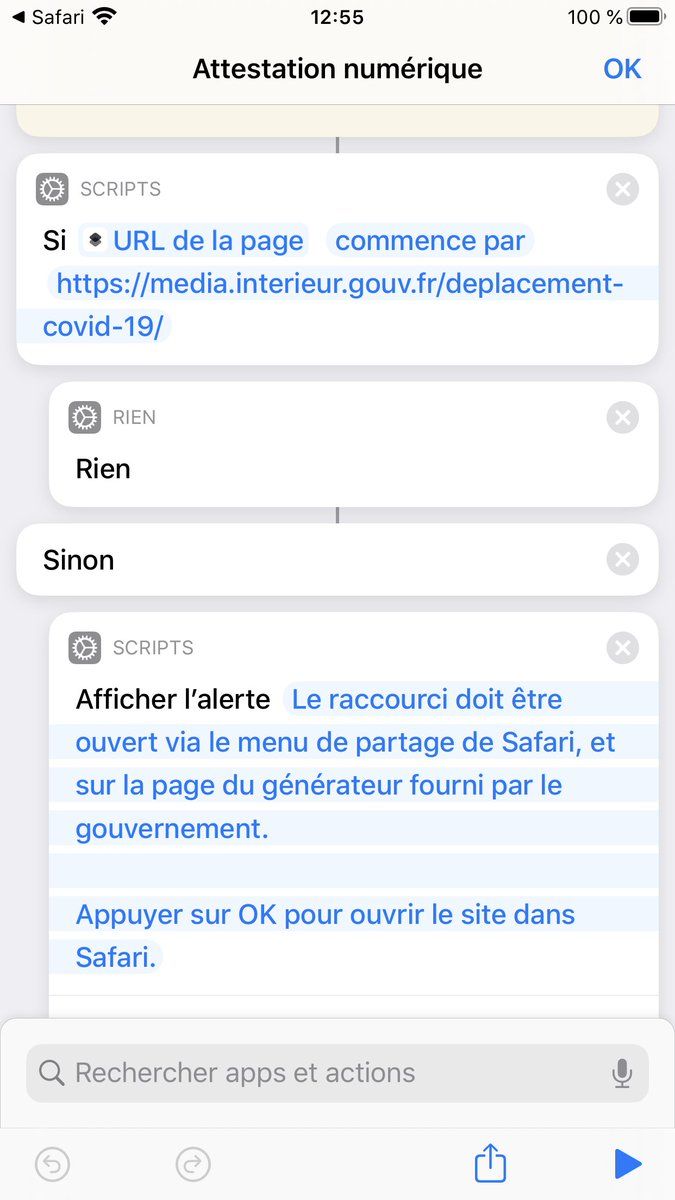Edit the media.interieur.gouv.fr URL value
675x1200 pixels.
pyautogui.click(x=338, y=286)
